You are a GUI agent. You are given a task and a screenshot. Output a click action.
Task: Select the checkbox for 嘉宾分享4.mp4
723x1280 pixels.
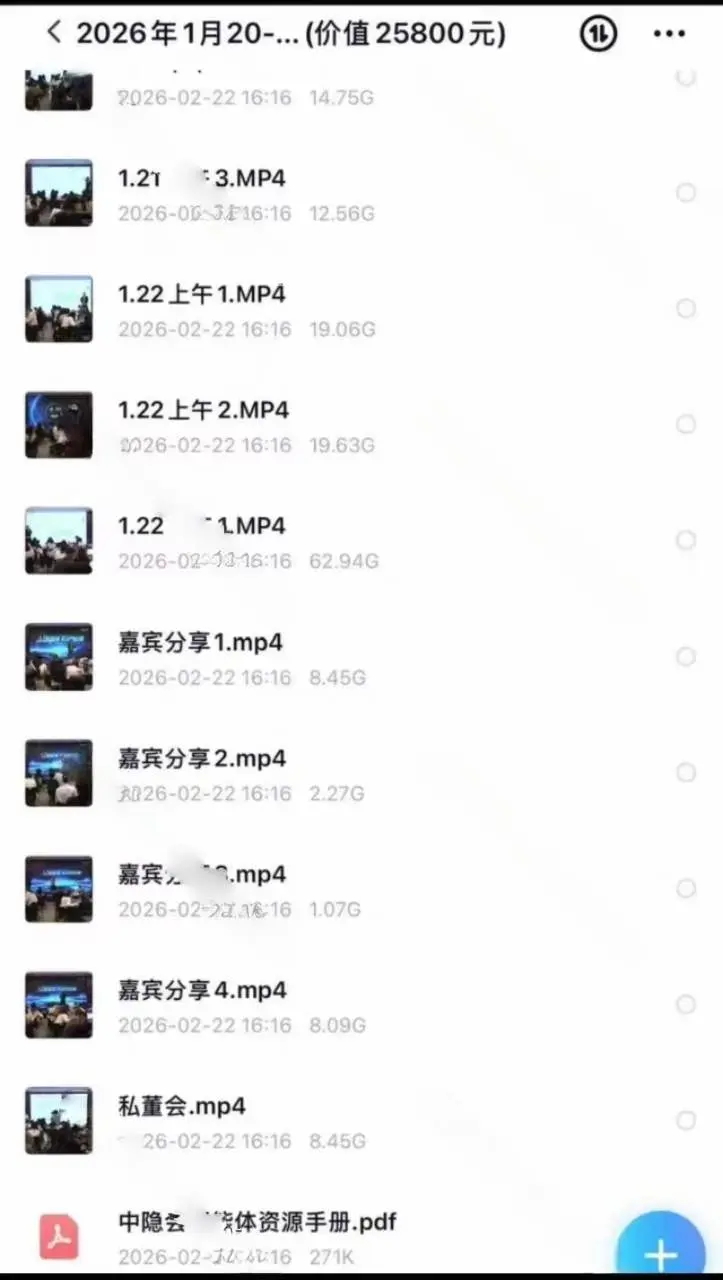click(686, 1004)
